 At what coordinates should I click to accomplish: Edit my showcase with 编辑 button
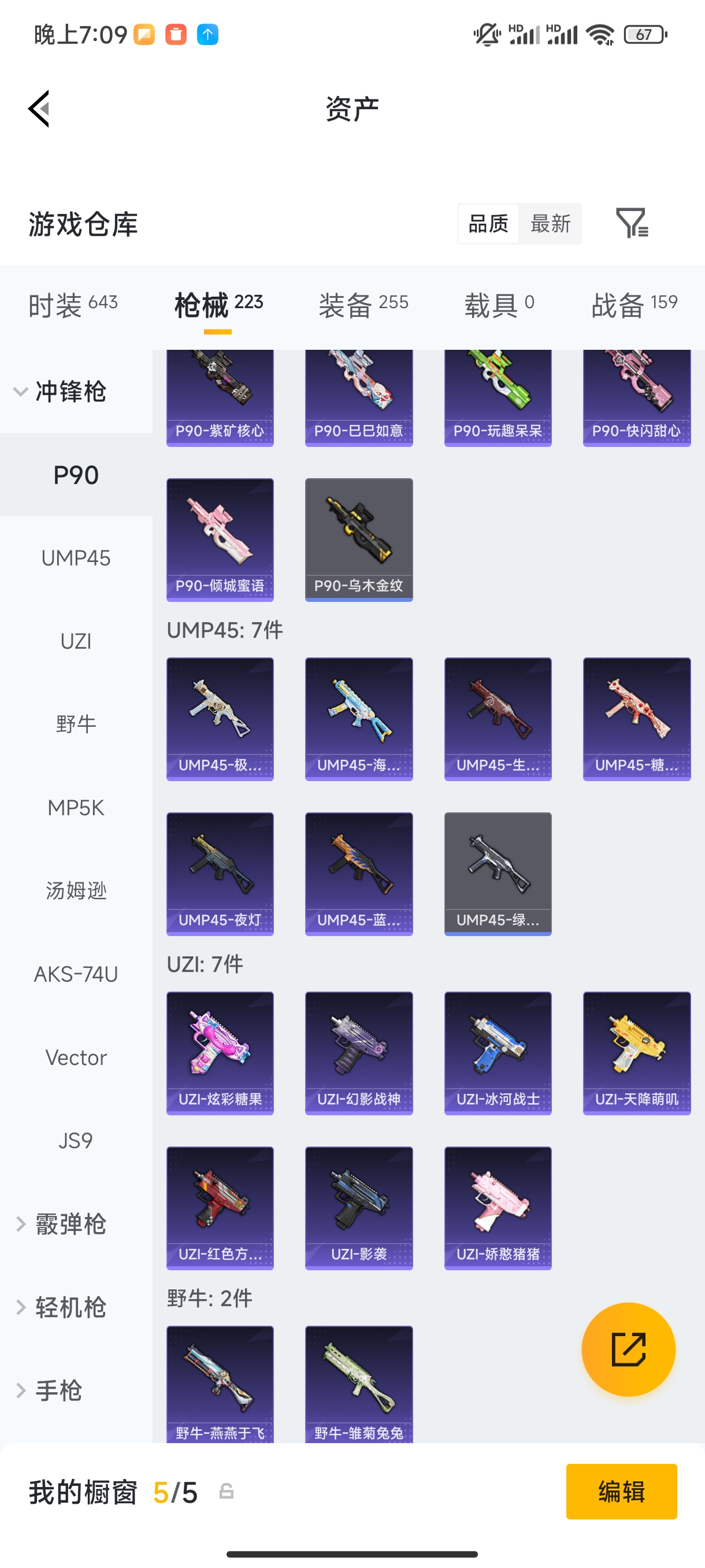(621, 1491)
